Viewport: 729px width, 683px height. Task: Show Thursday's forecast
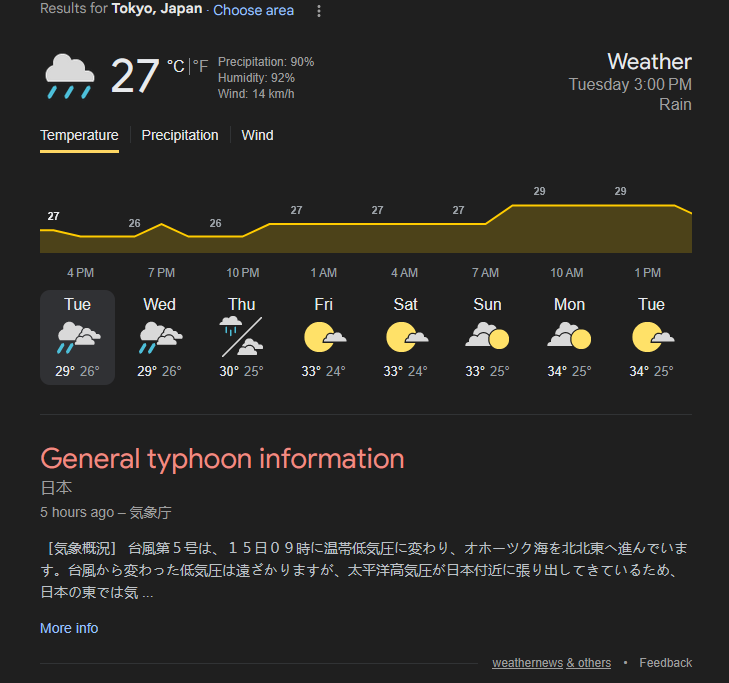click(x=241, y=337)
